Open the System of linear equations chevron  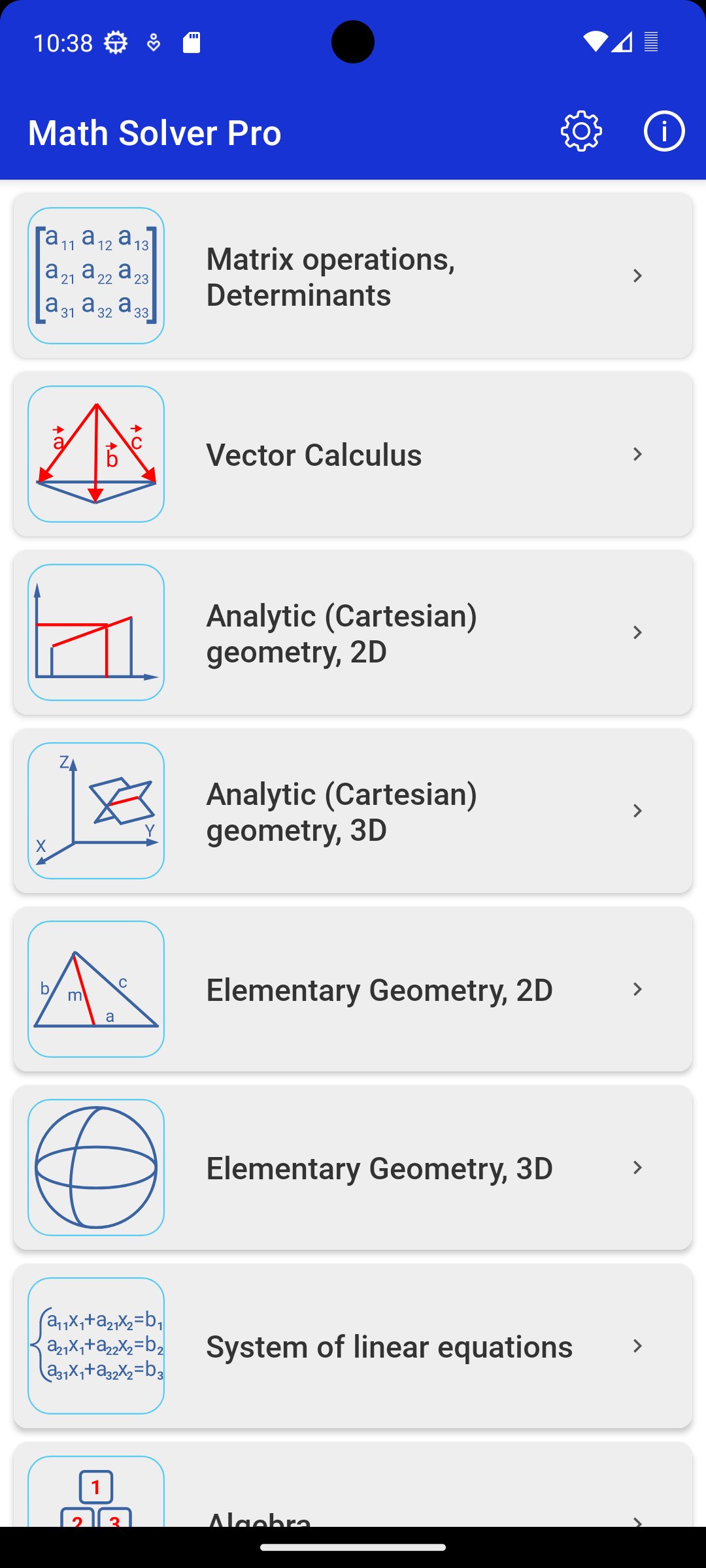click(x=637, y=1345)
